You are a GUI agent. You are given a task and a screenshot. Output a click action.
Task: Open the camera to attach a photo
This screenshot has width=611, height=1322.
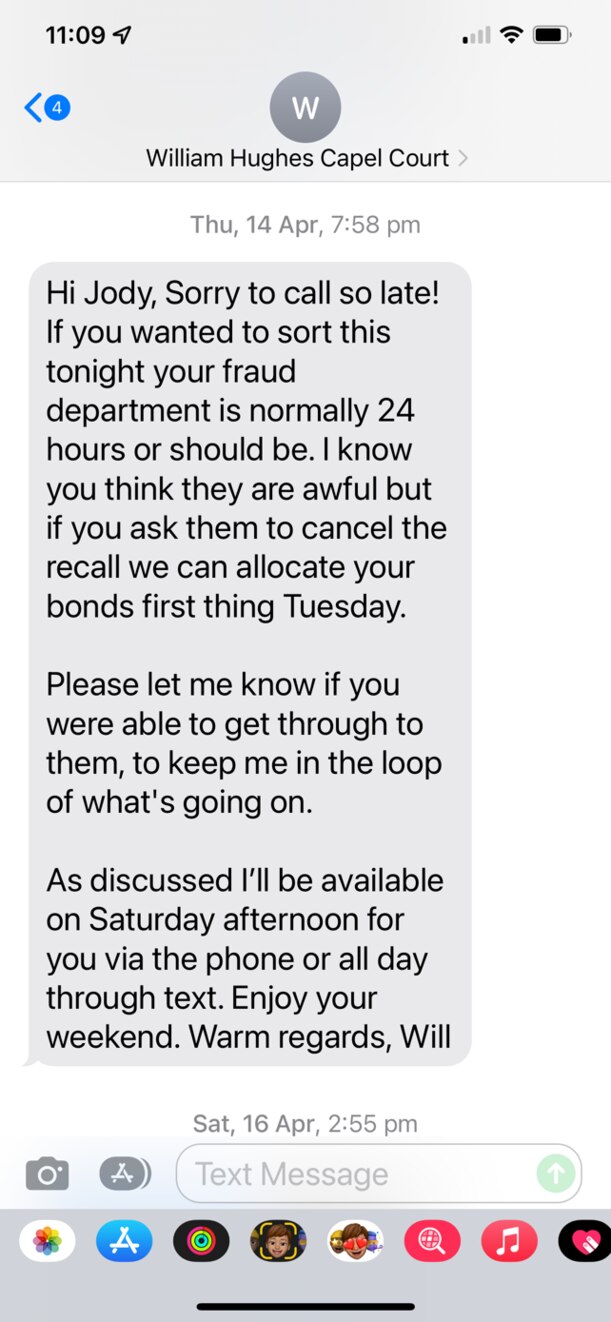pos(47,1173)
